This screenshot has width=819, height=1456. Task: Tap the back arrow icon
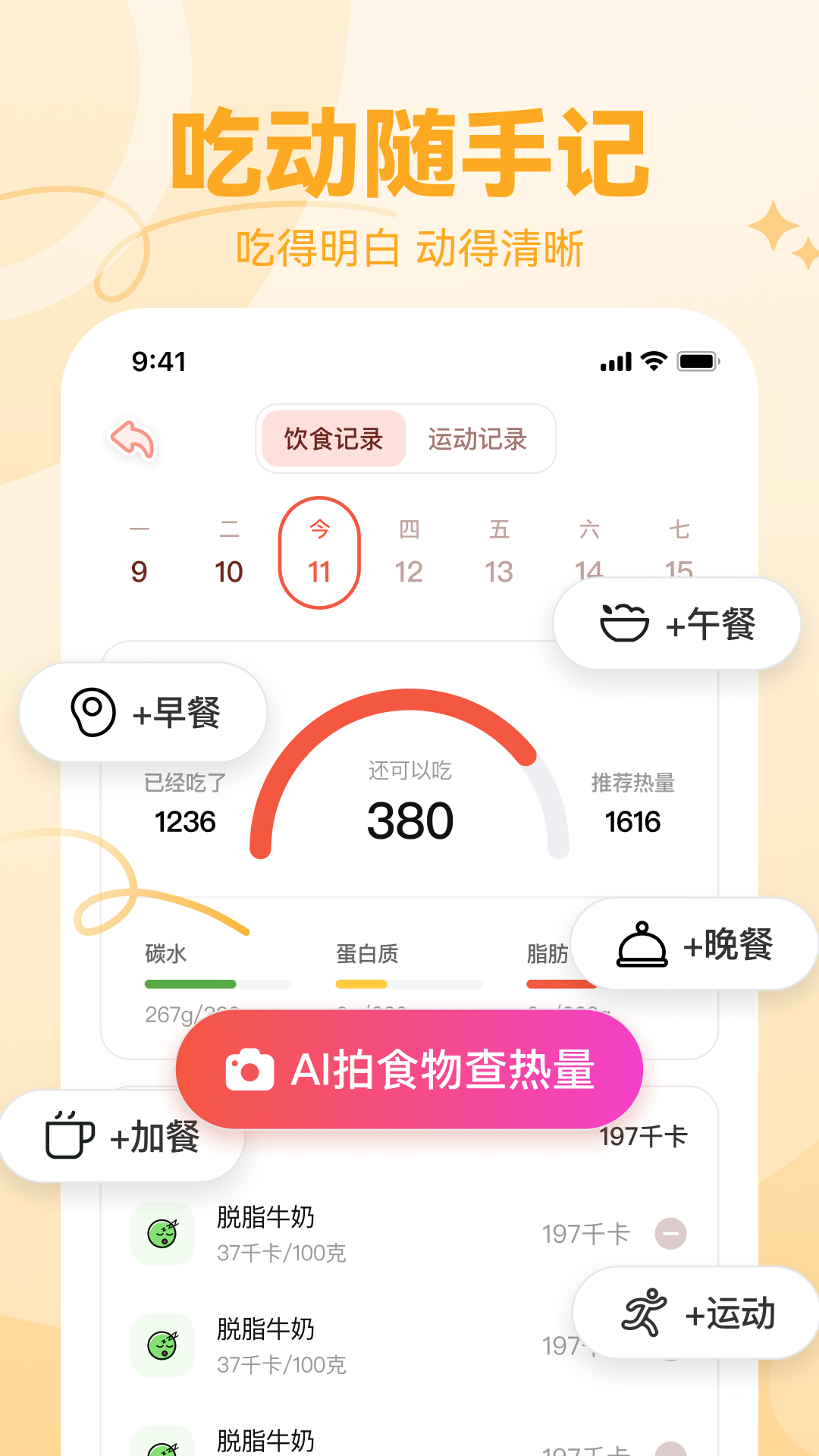133,438
